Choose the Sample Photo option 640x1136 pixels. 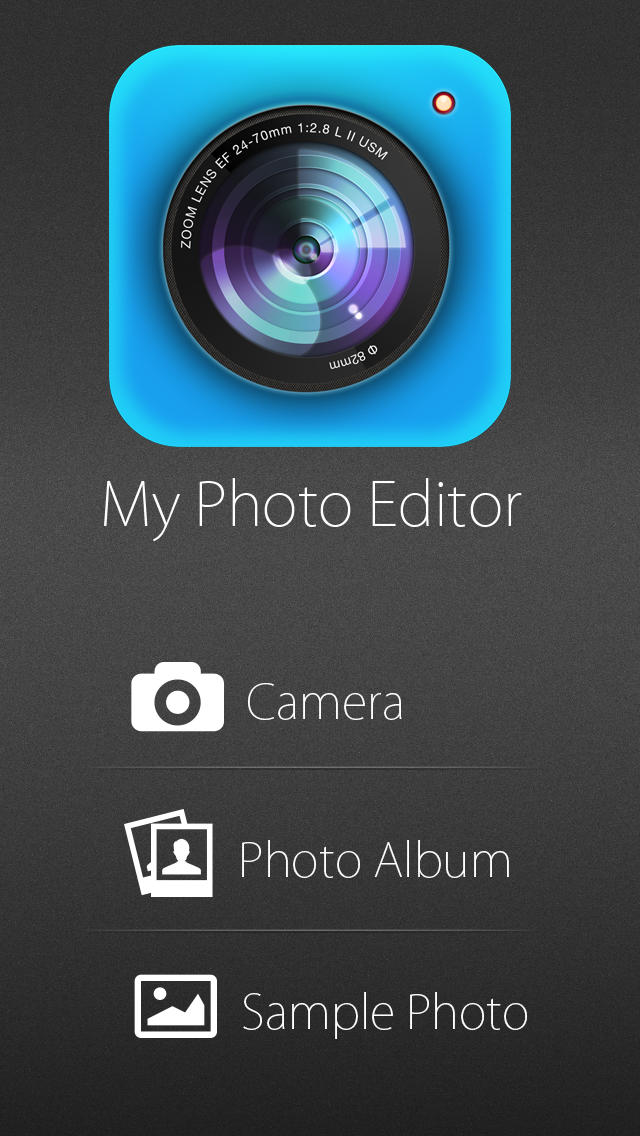(x=319, y=1008)
